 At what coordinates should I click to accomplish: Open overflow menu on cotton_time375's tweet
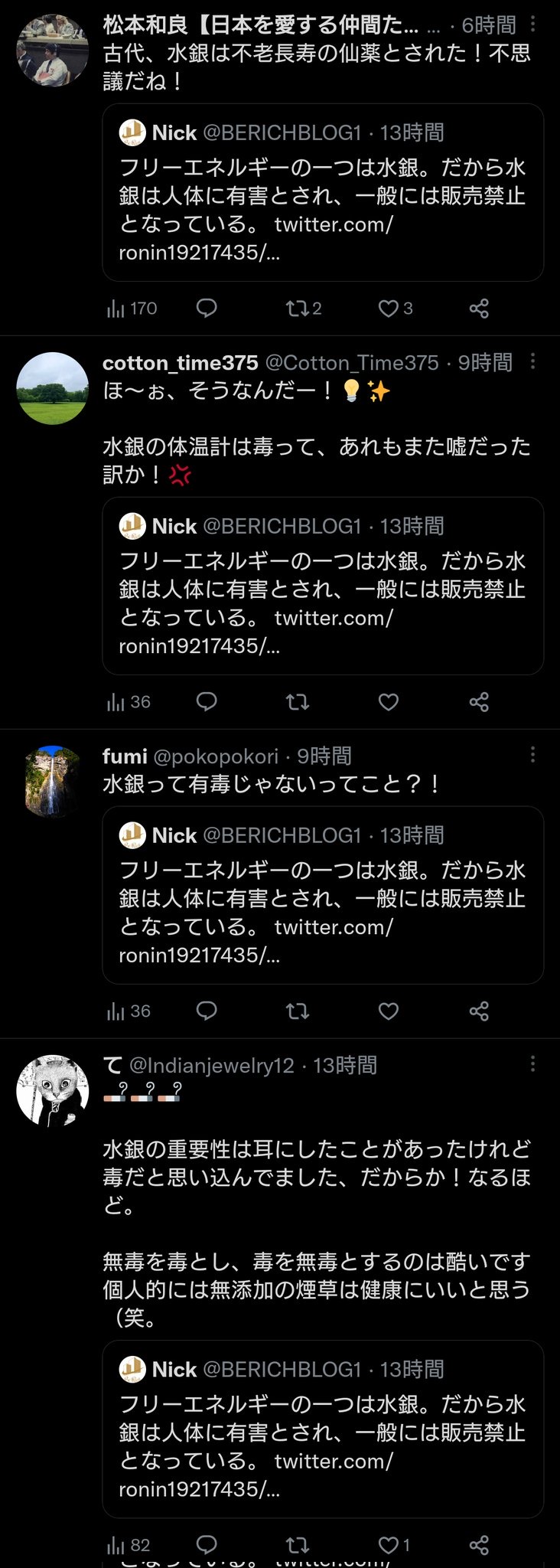532,361
